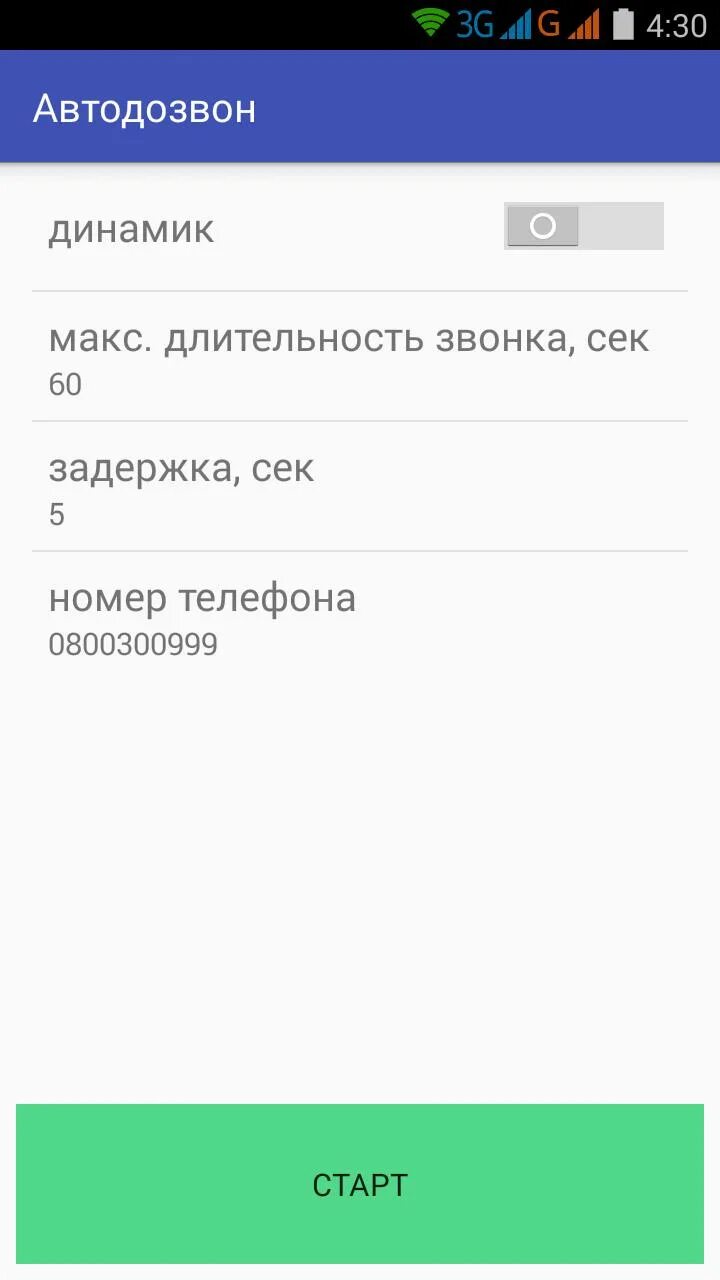Image resolution: width=720 pixels, height=1280 pixels.
Task: Tap the green СТАРТ button
Action: pos(360,1184)
